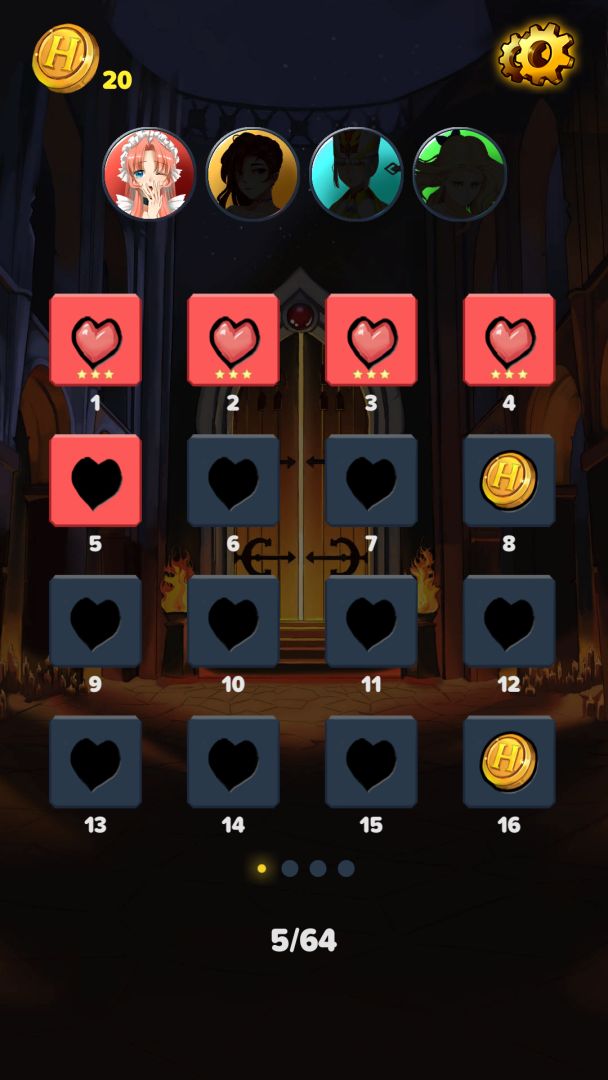The image size is (608, 1080).
Task: Open the settings gear
Action: click(537, 54)
